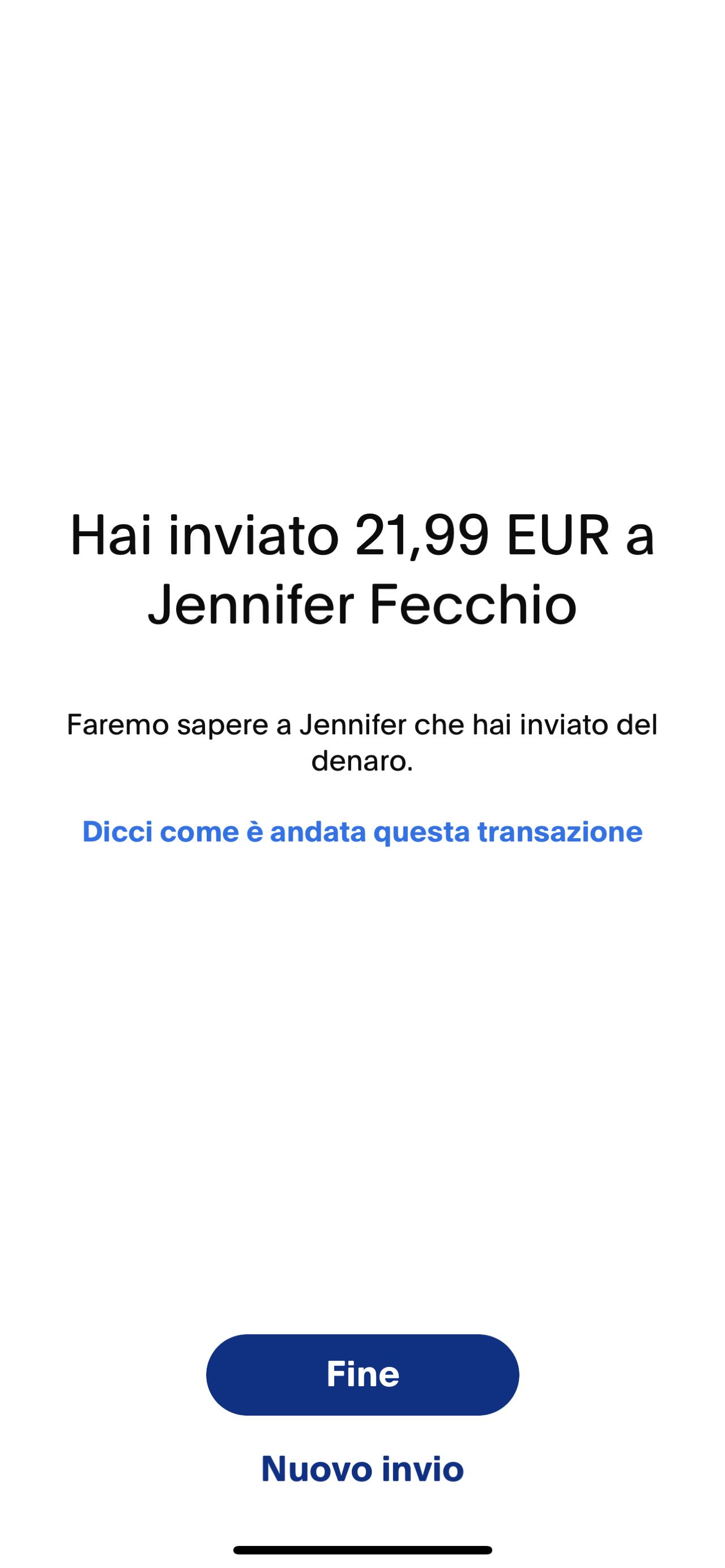
Task: Open the 'Dicci come è andata questa transazione' link
Action: [362, 831]
